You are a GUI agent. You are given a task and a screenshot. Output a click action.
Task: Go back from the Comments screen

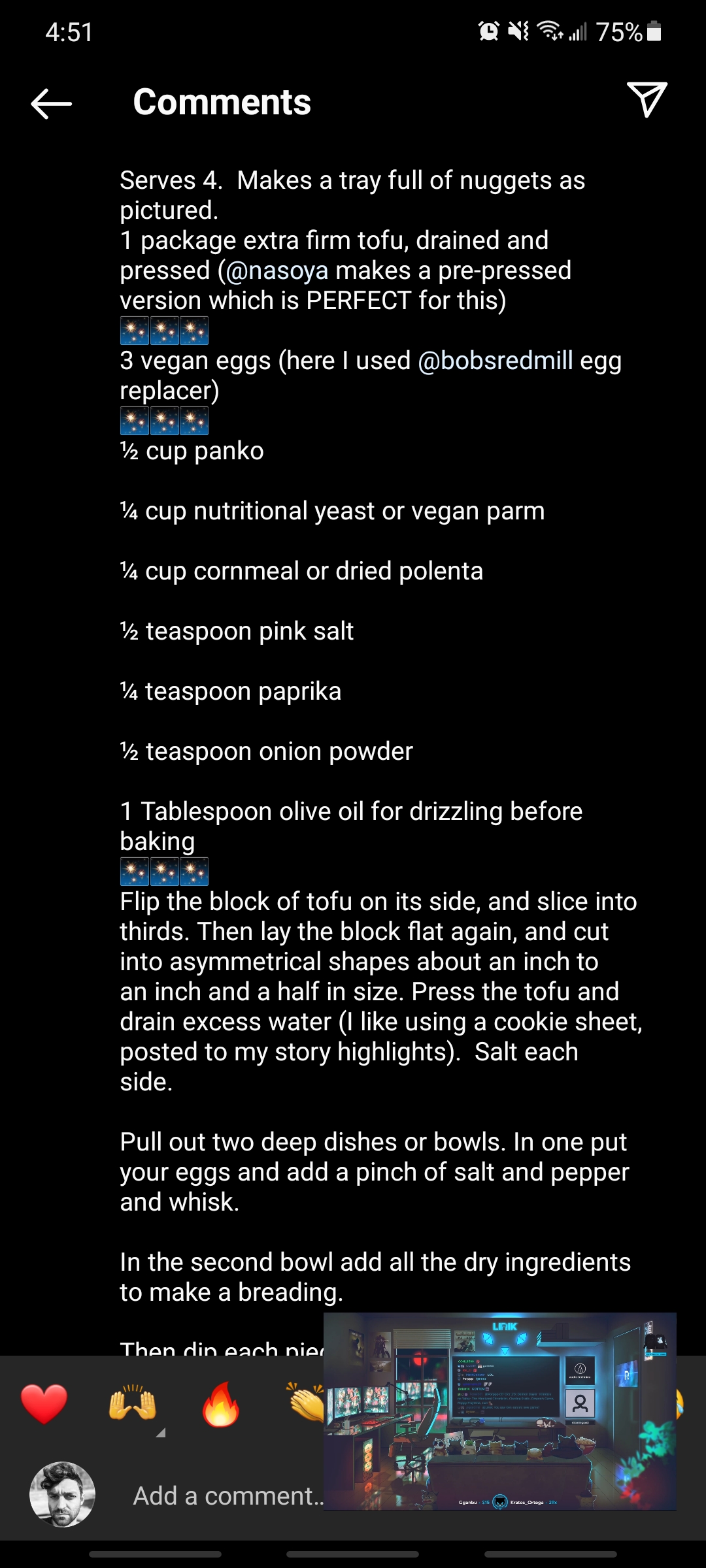coord(51,103)
